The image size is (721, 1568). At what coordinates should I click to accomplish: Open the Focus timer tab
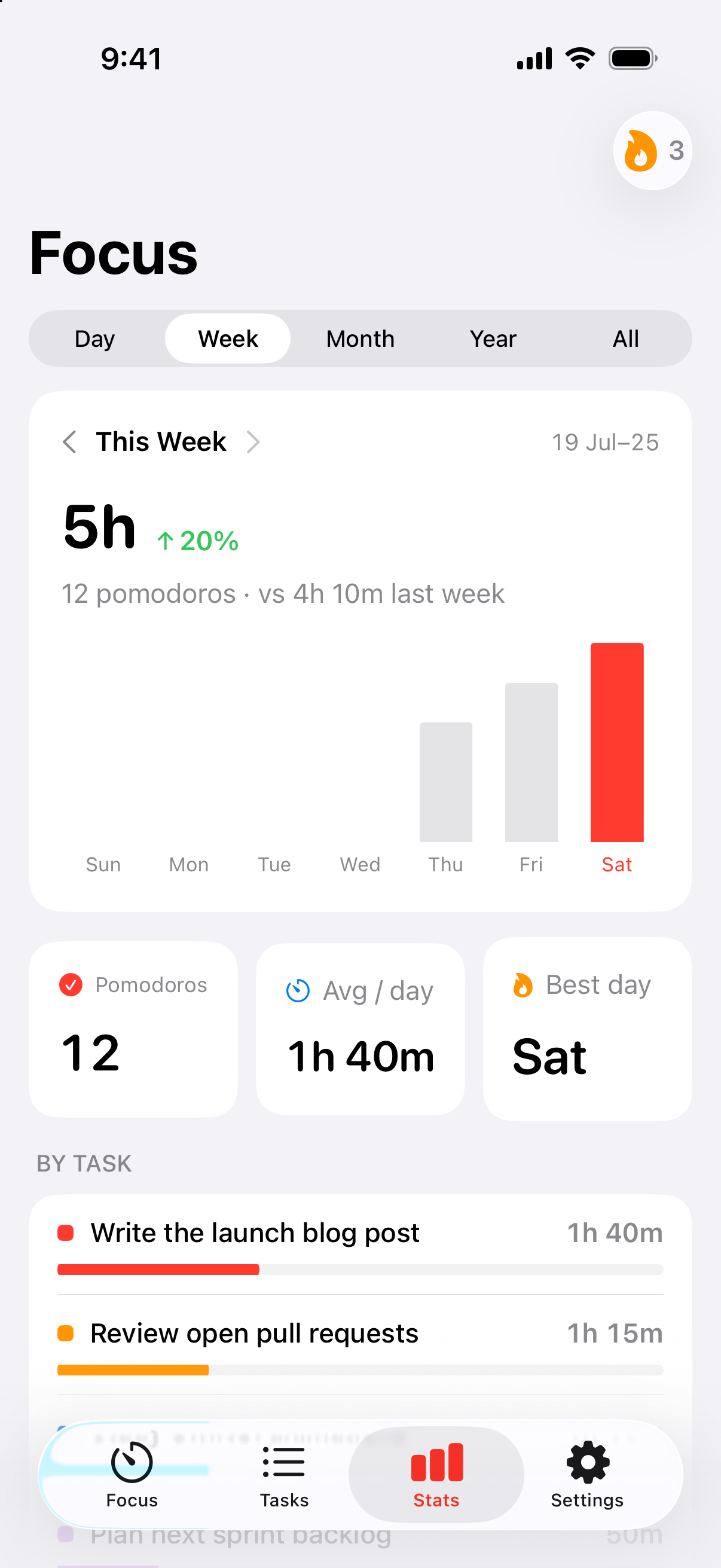point(132,1475)
